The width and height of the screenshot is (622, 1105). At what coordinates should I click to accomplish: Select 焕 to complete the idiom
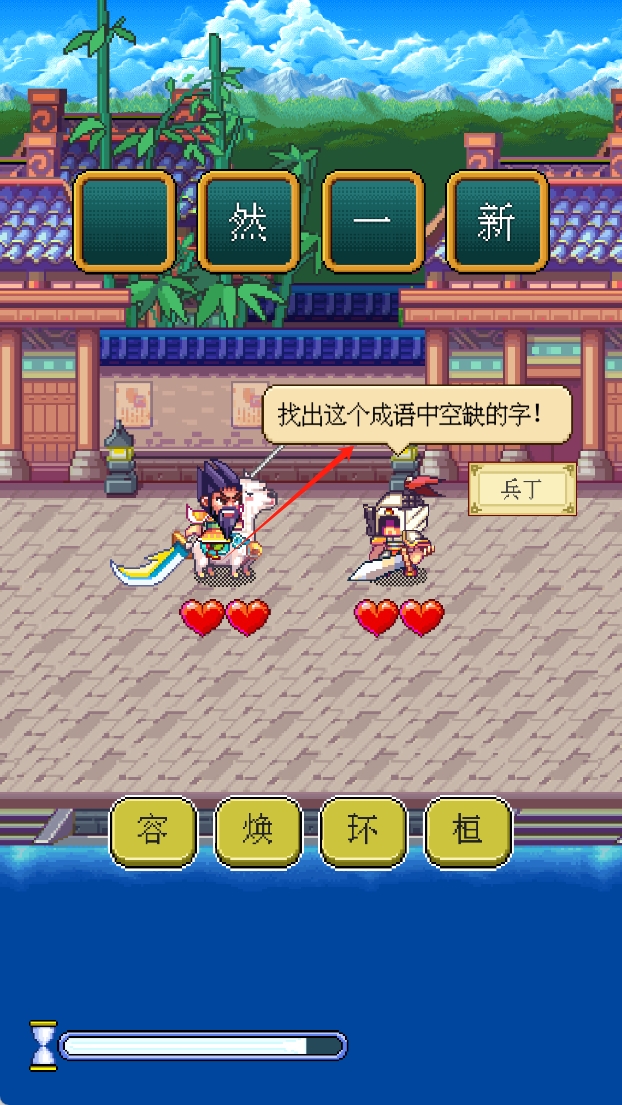tap(258, 831)
